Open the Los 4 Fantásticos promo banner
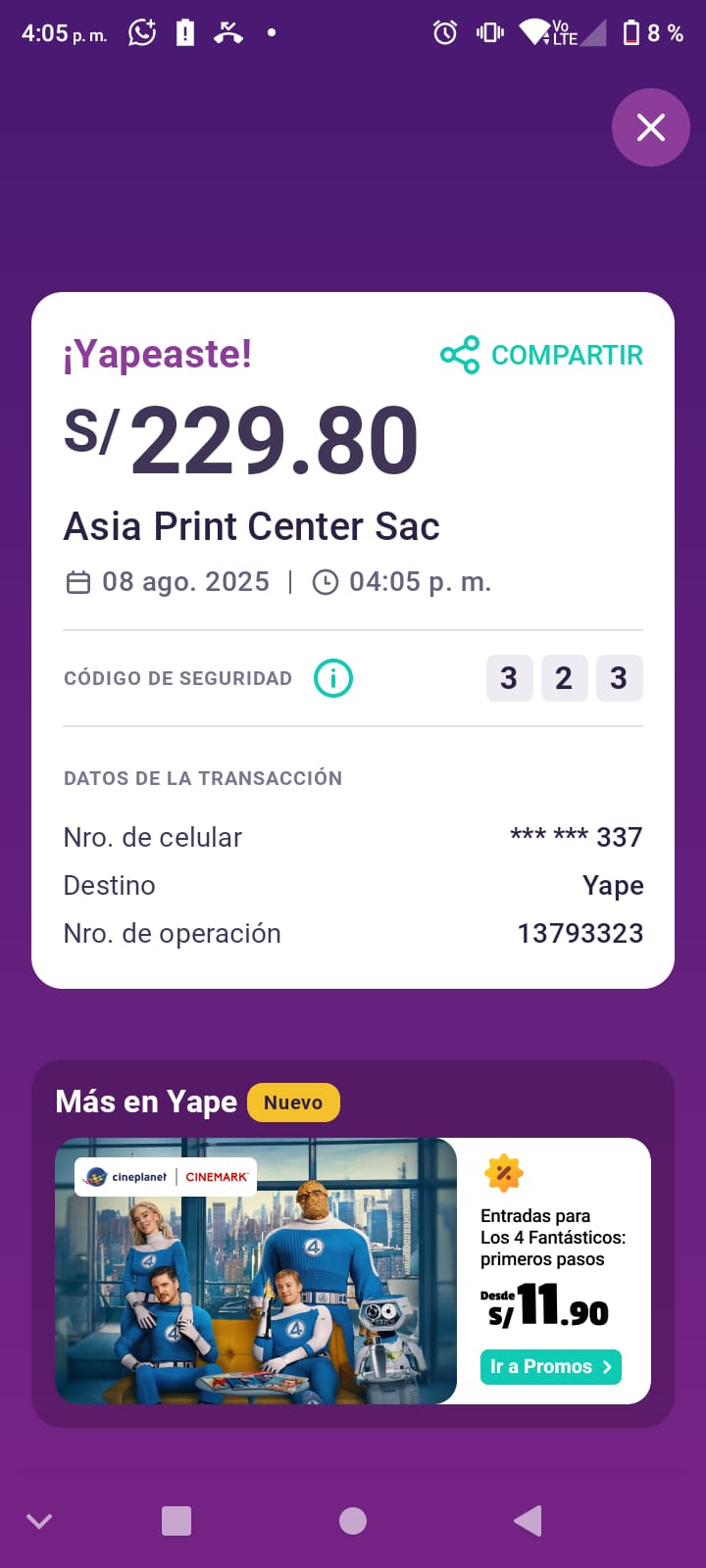Image resolution: width=706 pixels, height=1568 pixels. 256,1270
